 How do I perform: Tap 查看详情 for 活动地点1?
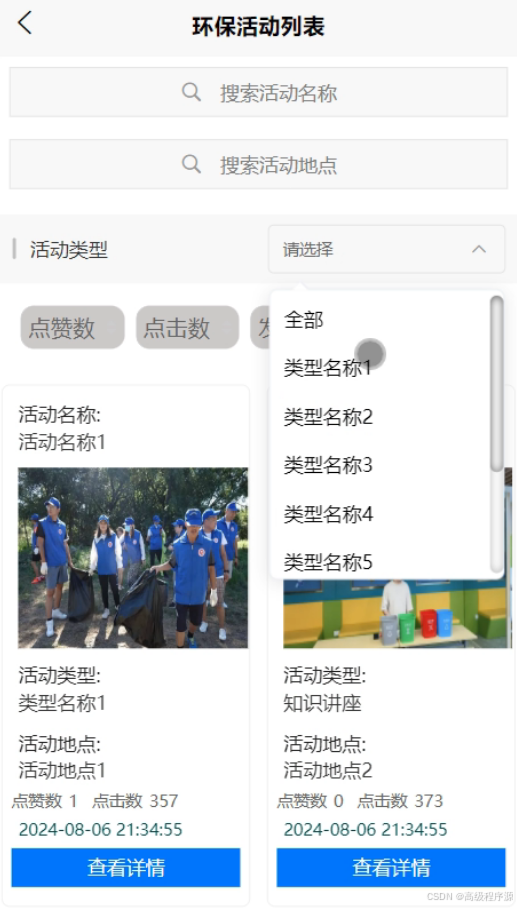pyautogui.click(x=126, y=867)
